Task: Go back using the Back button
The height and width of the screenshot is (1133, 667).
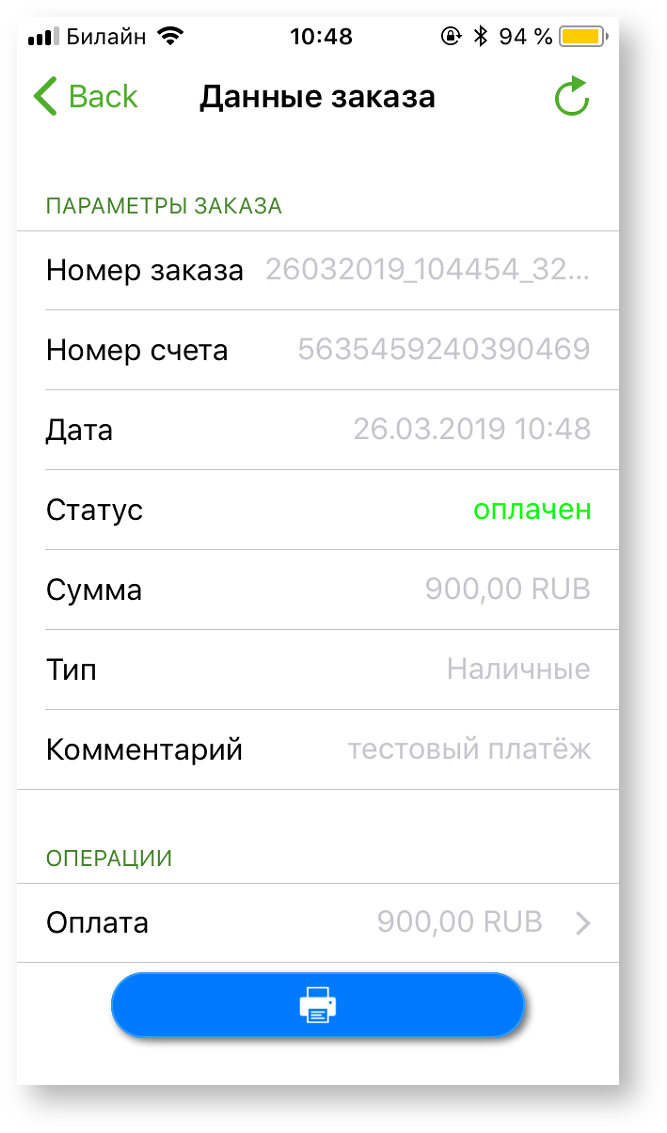Action: click(85, 97)
